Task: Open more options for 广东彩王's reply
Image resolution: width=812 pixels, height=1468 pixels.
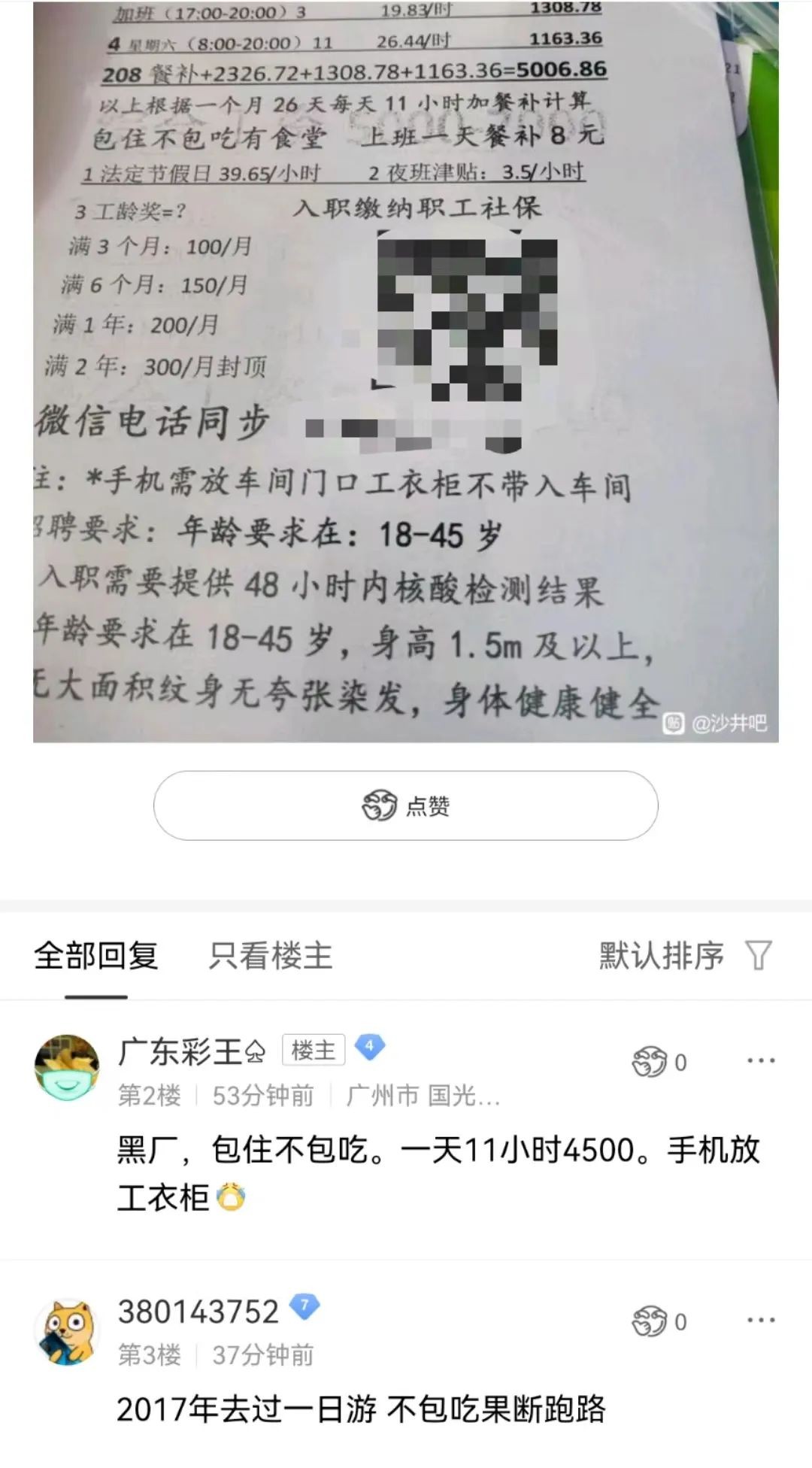Action: point(760,1061)
